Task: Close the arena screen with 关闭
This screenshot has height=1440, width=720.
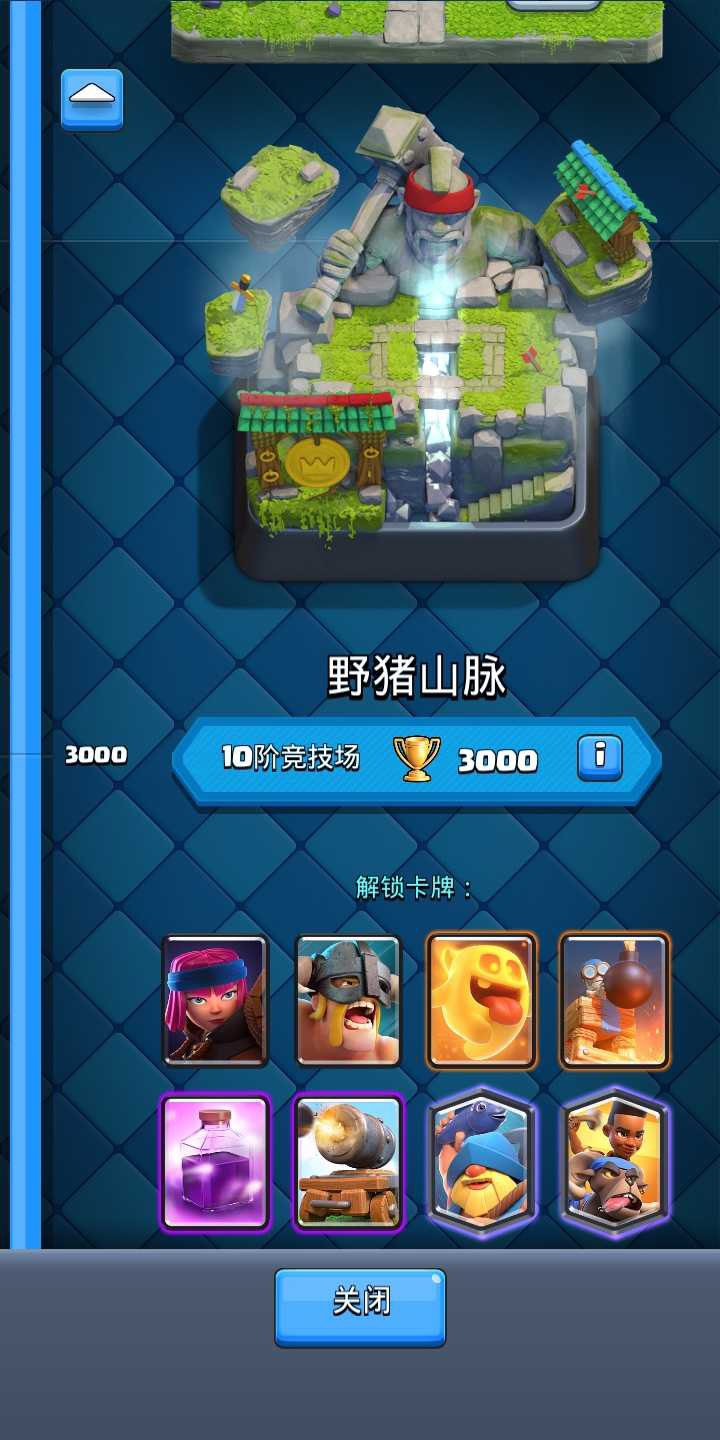Action: [360, 1306]
